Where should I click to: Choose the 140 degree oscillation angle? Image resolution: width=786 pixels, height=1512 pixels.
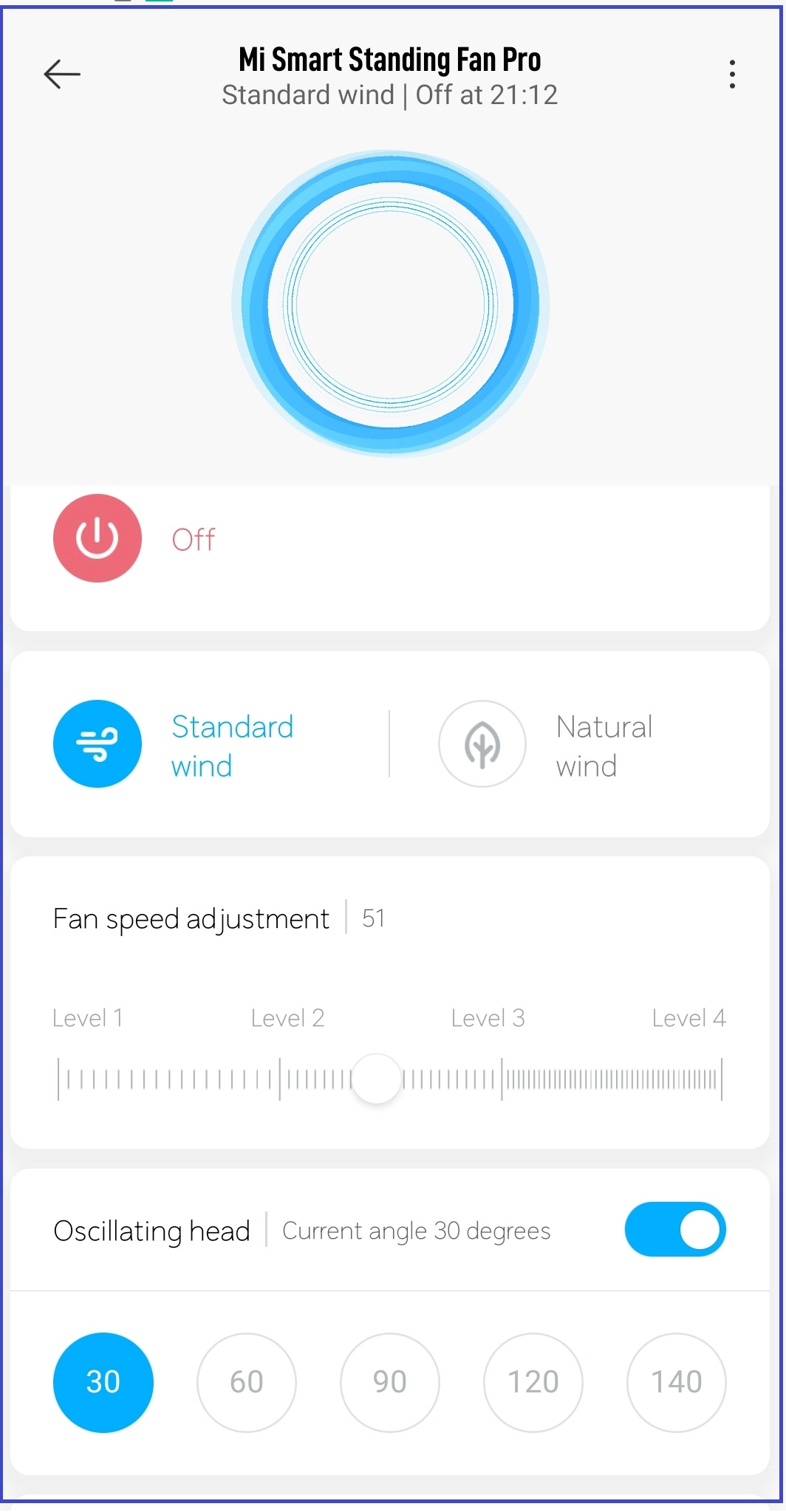click(x=676, y=1382)
